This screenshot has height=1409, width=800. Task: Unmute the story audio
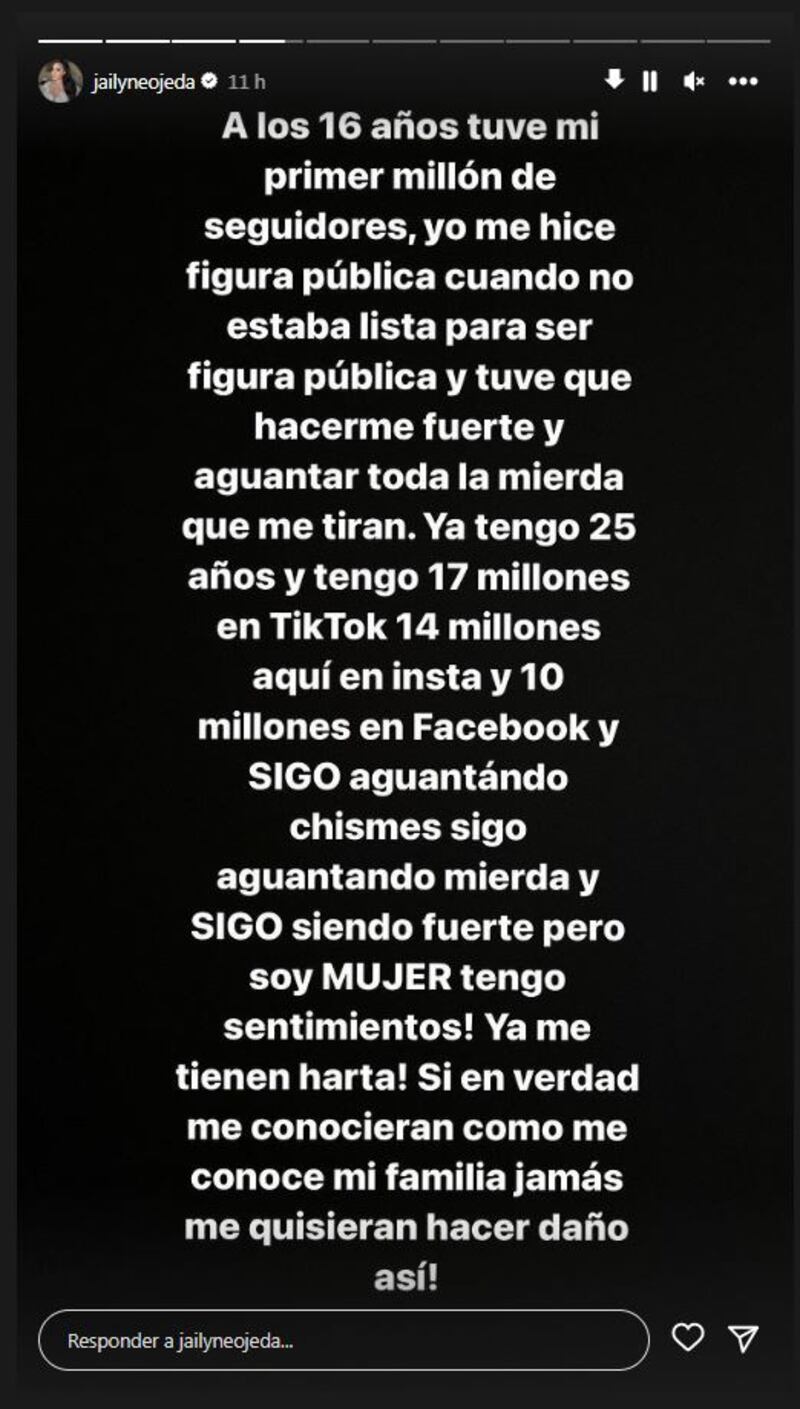(695, 81)
